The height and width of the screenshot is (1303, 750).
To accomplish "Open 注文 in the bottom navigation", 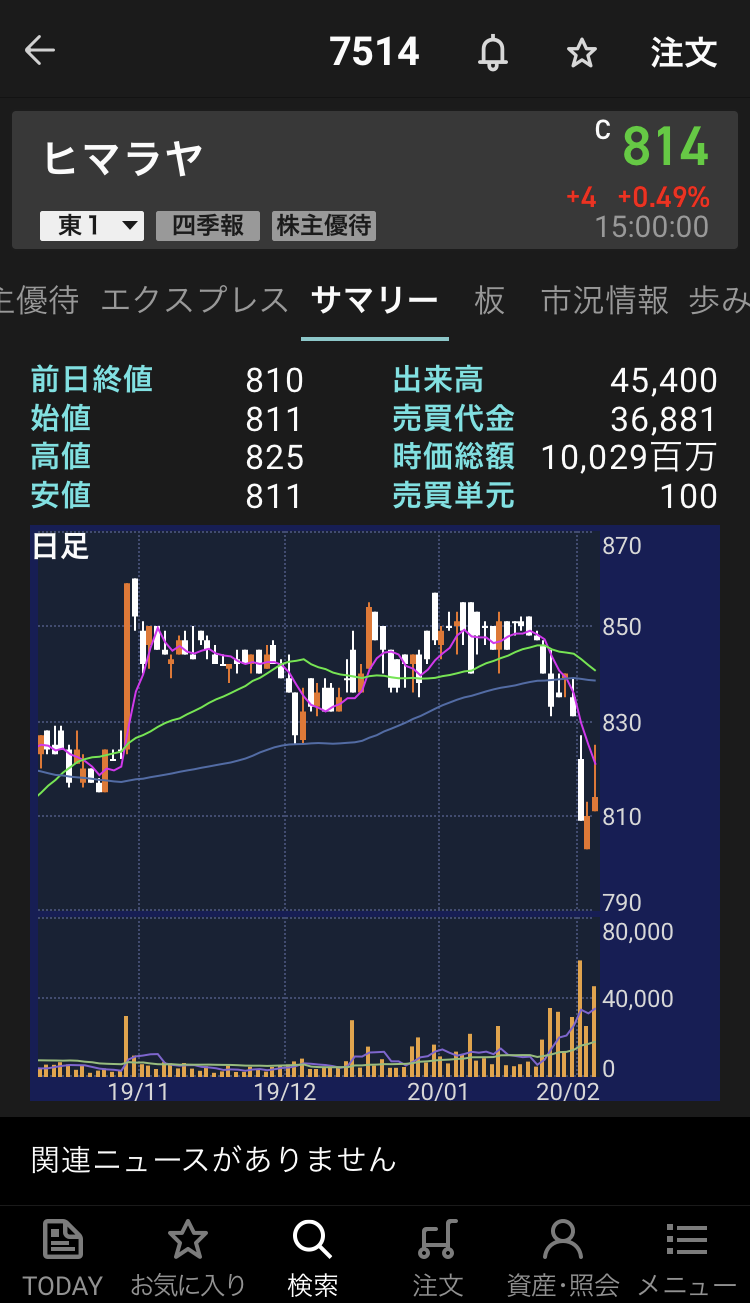I will pyautogui.click(x=437, y=1258).
